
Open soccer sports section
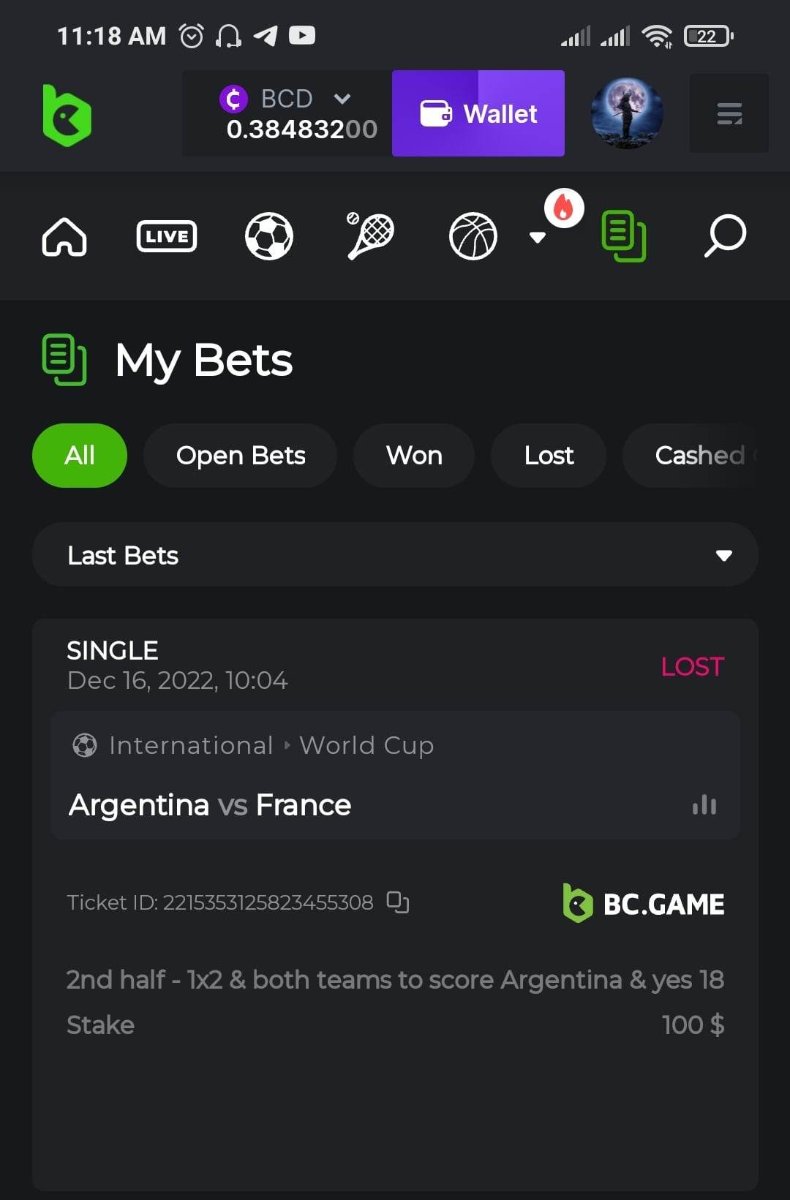pyautogui.click(x=269, y=237)
